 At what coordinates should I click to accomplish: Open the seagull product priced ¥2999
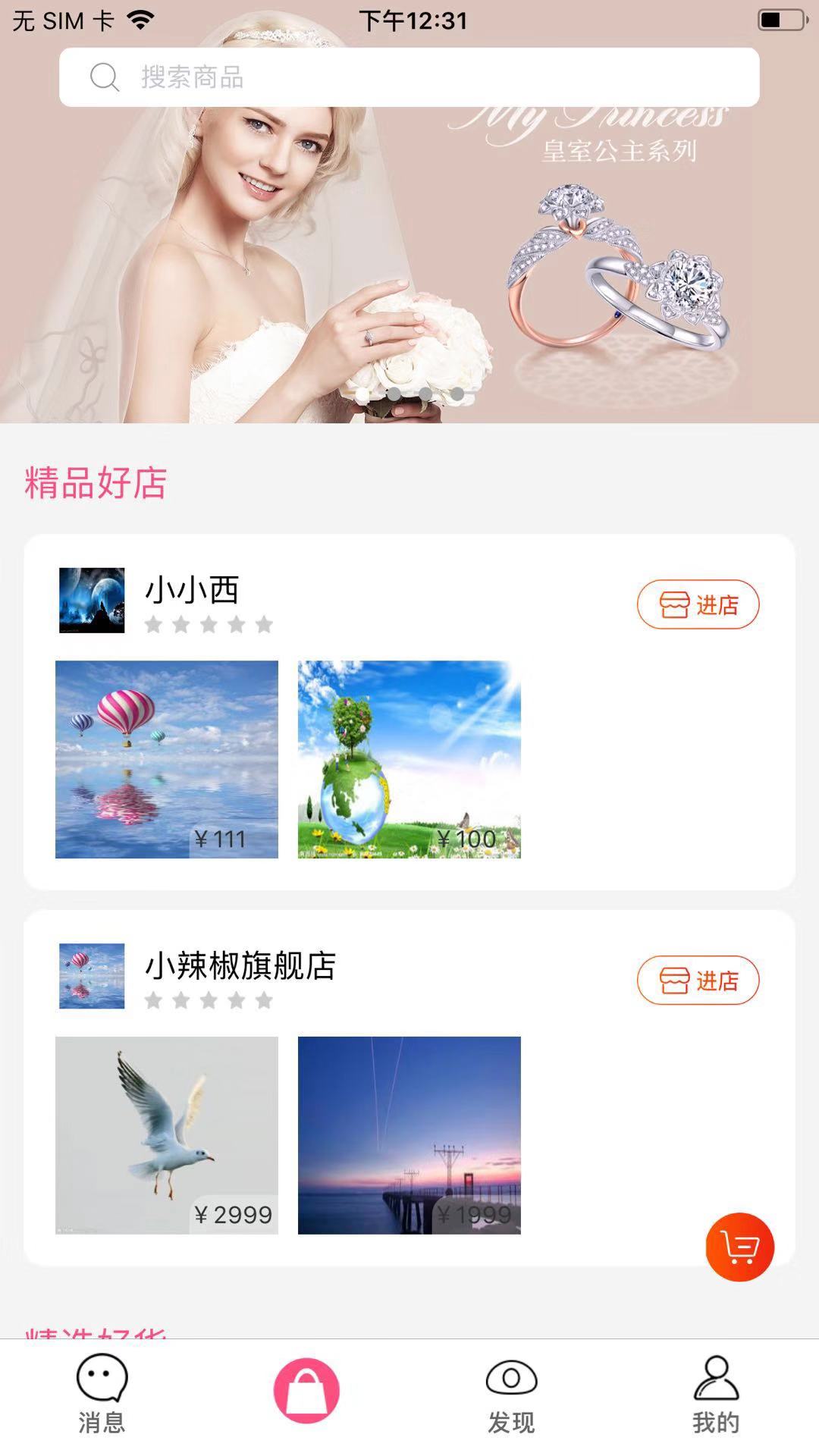click(x=167, y=1135)
